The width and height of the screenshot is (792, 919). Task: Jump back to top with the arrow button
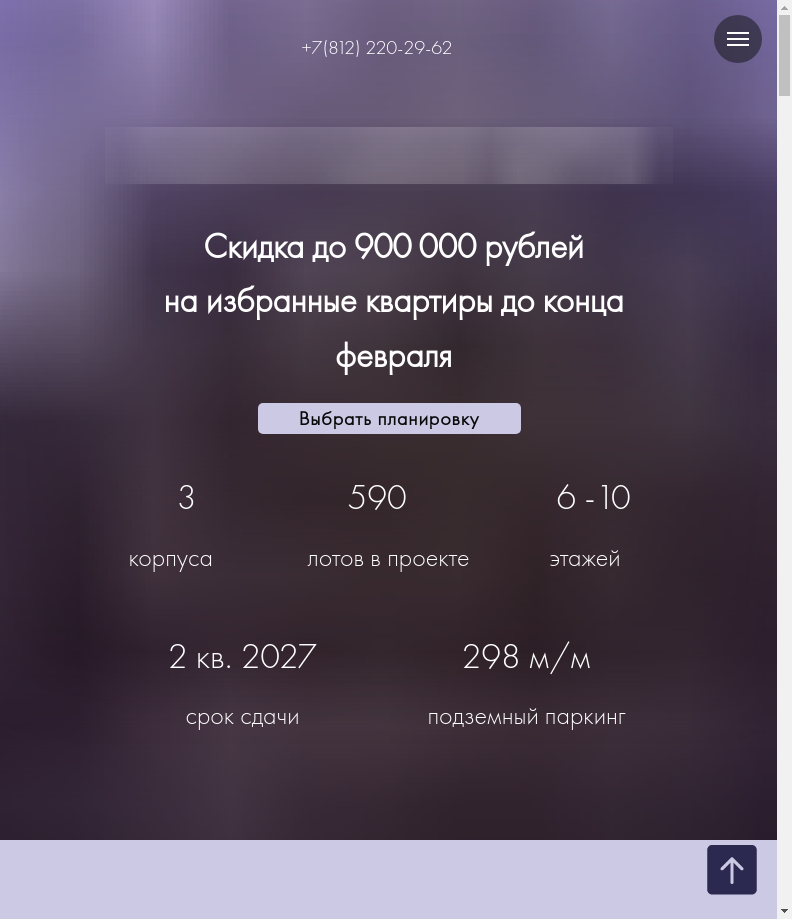pyautogui.click(x=732, y=870)
